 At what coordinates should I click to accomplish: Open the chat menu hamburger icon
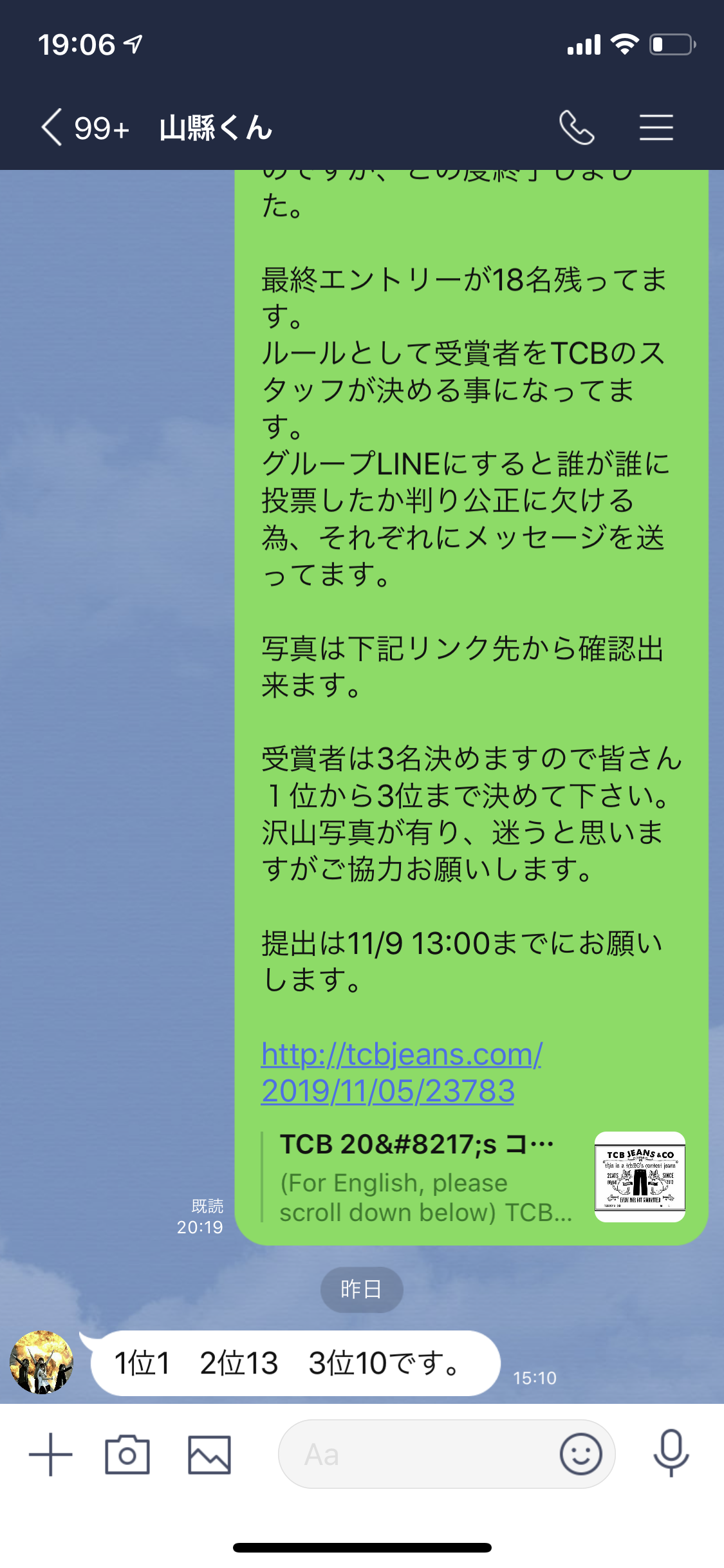656,127
